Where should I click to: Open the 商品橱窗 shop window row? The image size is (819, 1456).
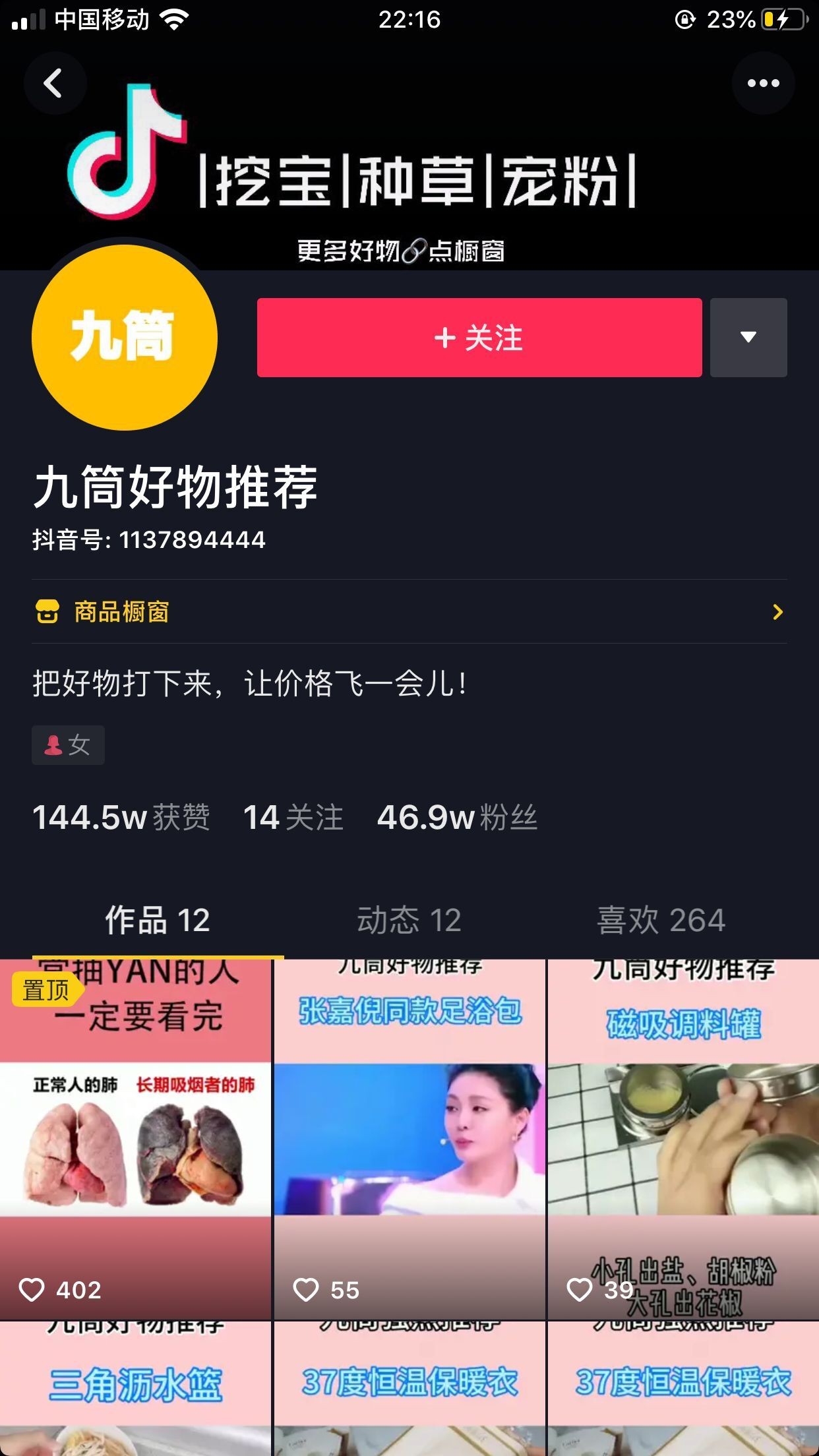pos(409,612)
